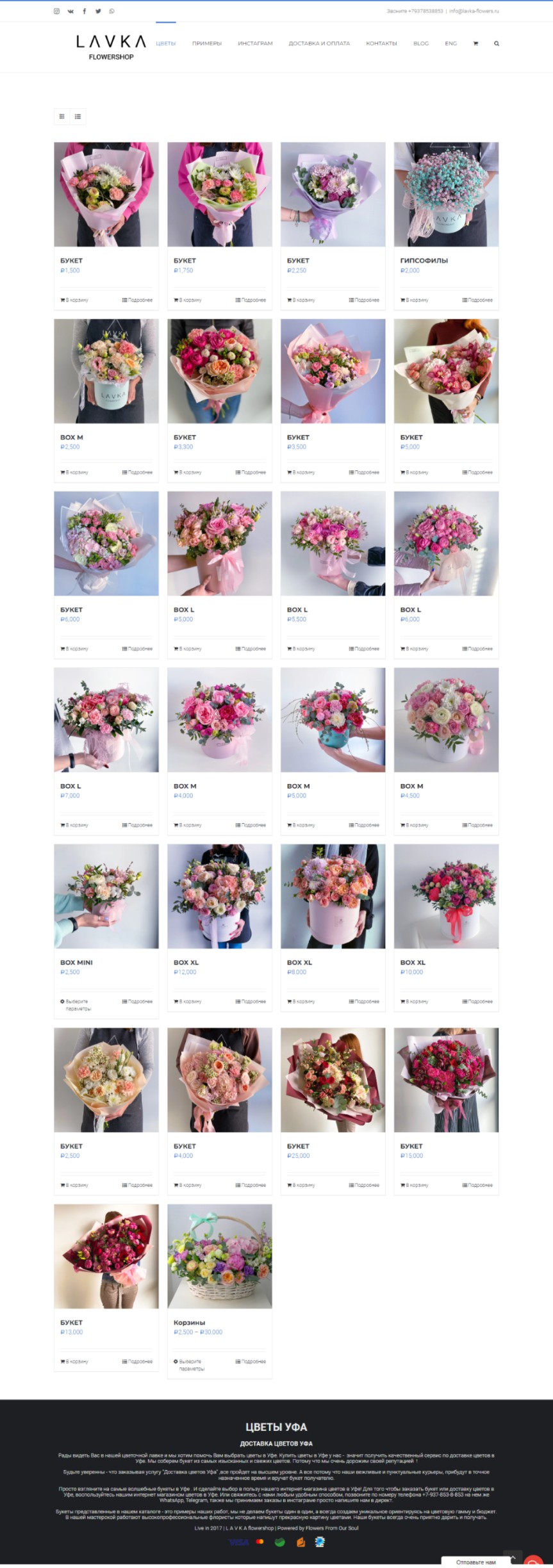553x1568 pixels.
Task: Open ДОСТАВКА И ОПЛАТА page
Action: tap(319, 44)
